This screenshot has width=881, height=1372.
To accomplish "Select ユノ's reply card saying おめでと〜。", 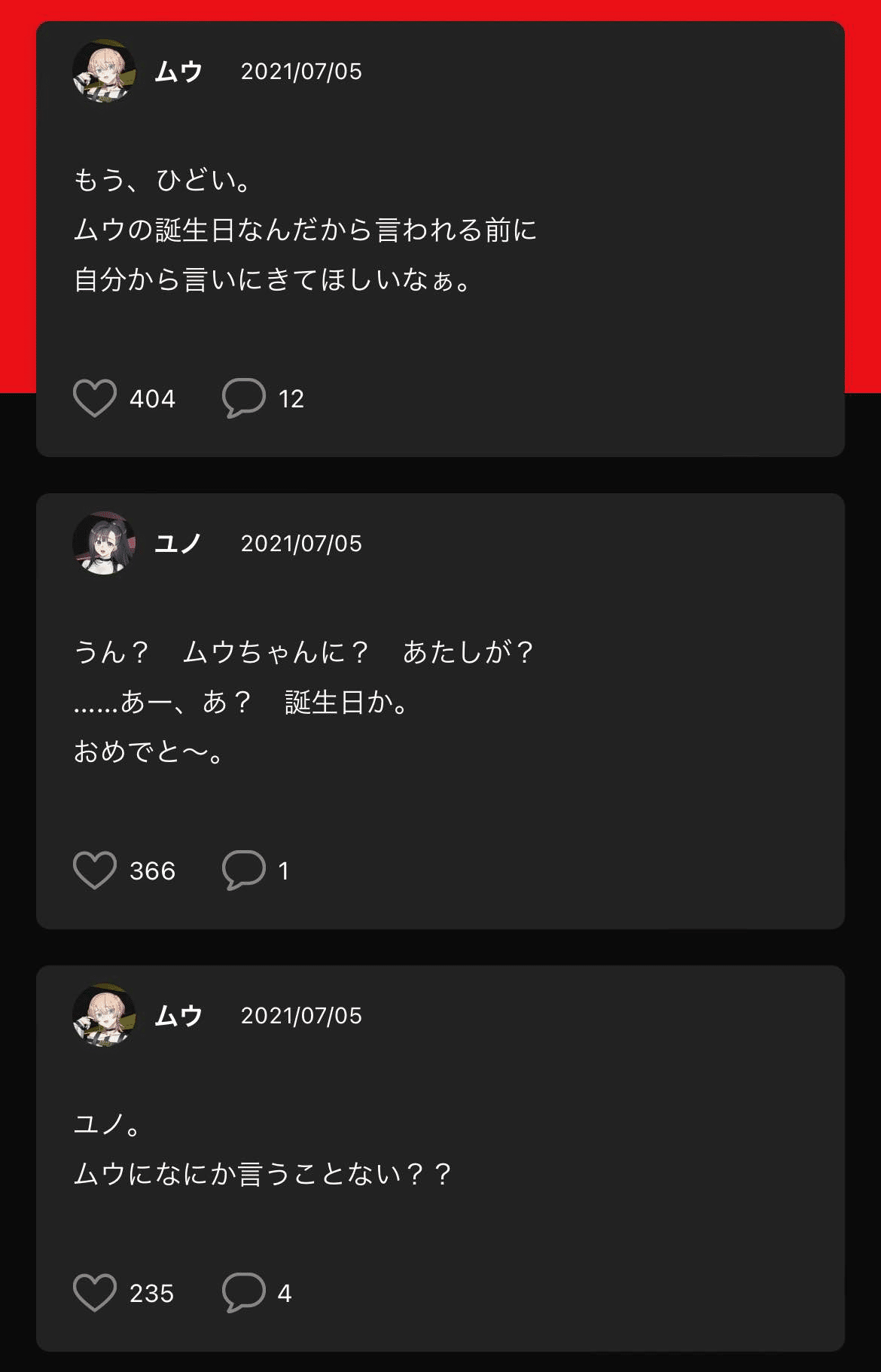I will tap(440, 708).
